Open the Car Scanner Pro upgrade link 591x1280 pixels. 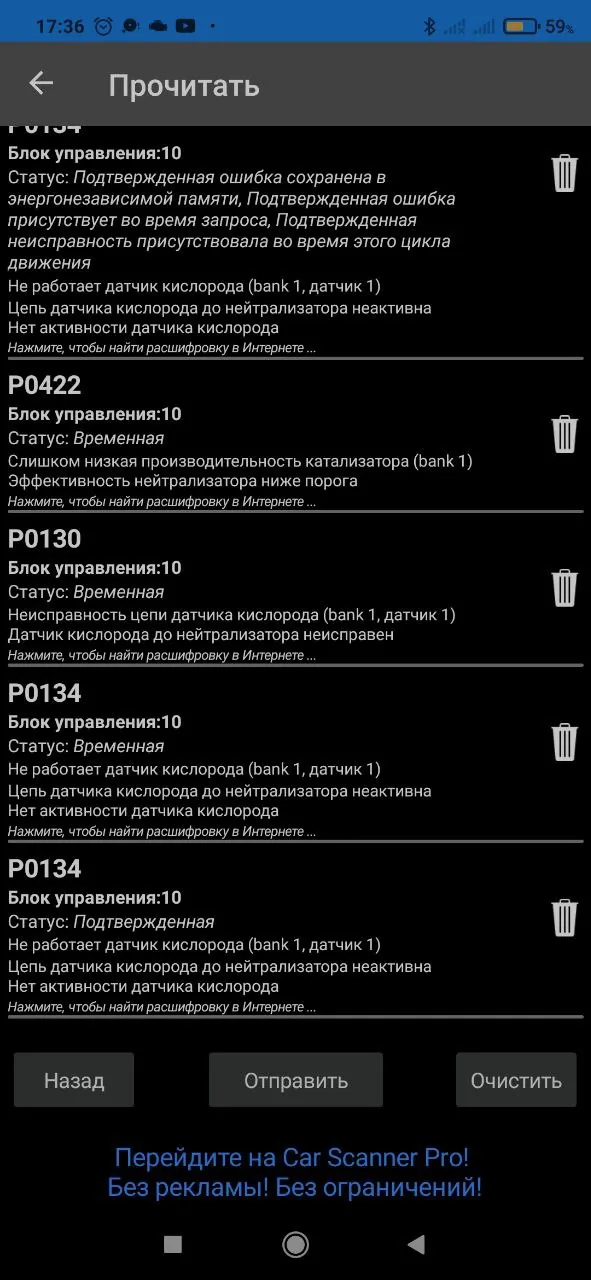pyautogui.click(x=294, y=1172)
